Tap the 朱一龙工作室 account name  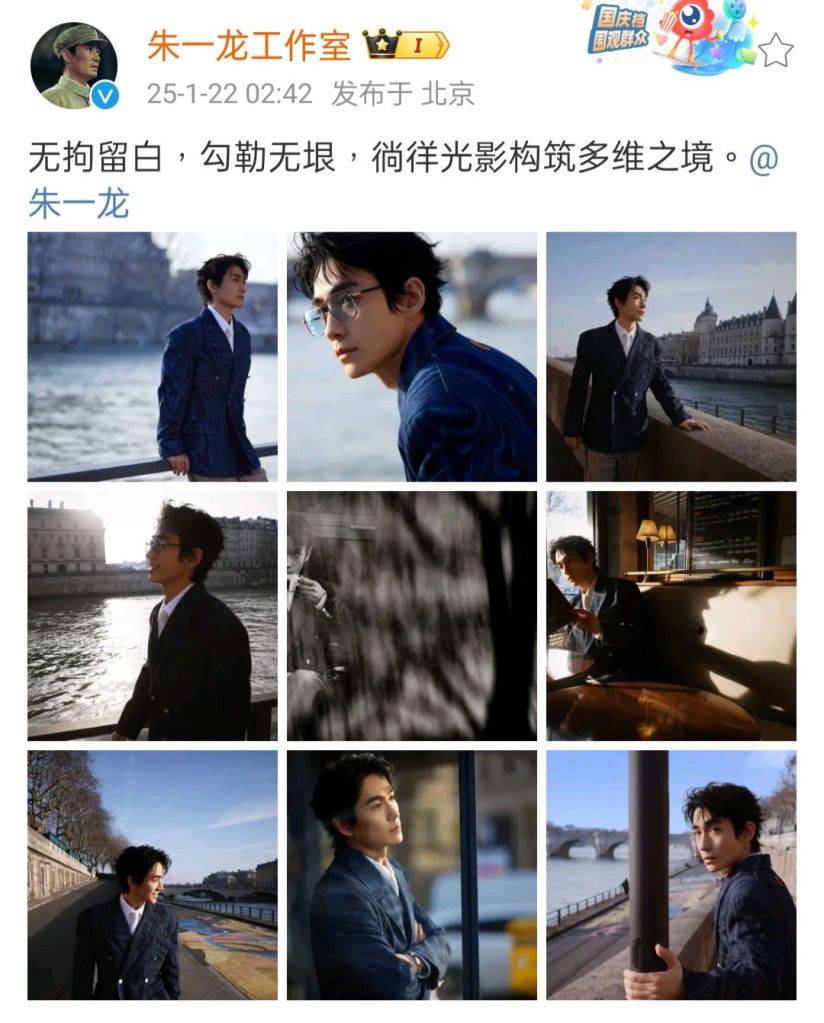tap(249, 45)
